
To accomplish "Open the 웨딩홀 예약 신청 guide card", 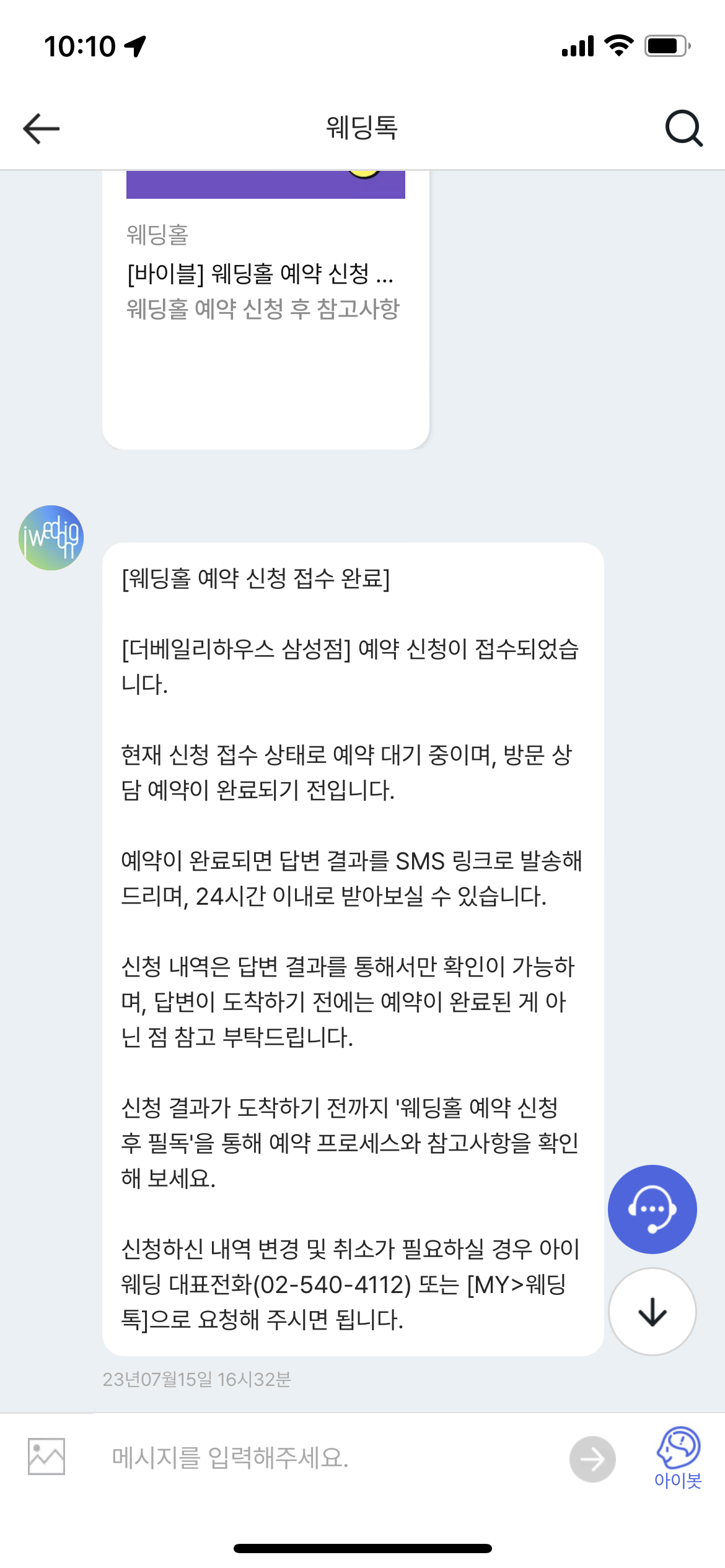I will pyautogui.click(x=265, y=291).
